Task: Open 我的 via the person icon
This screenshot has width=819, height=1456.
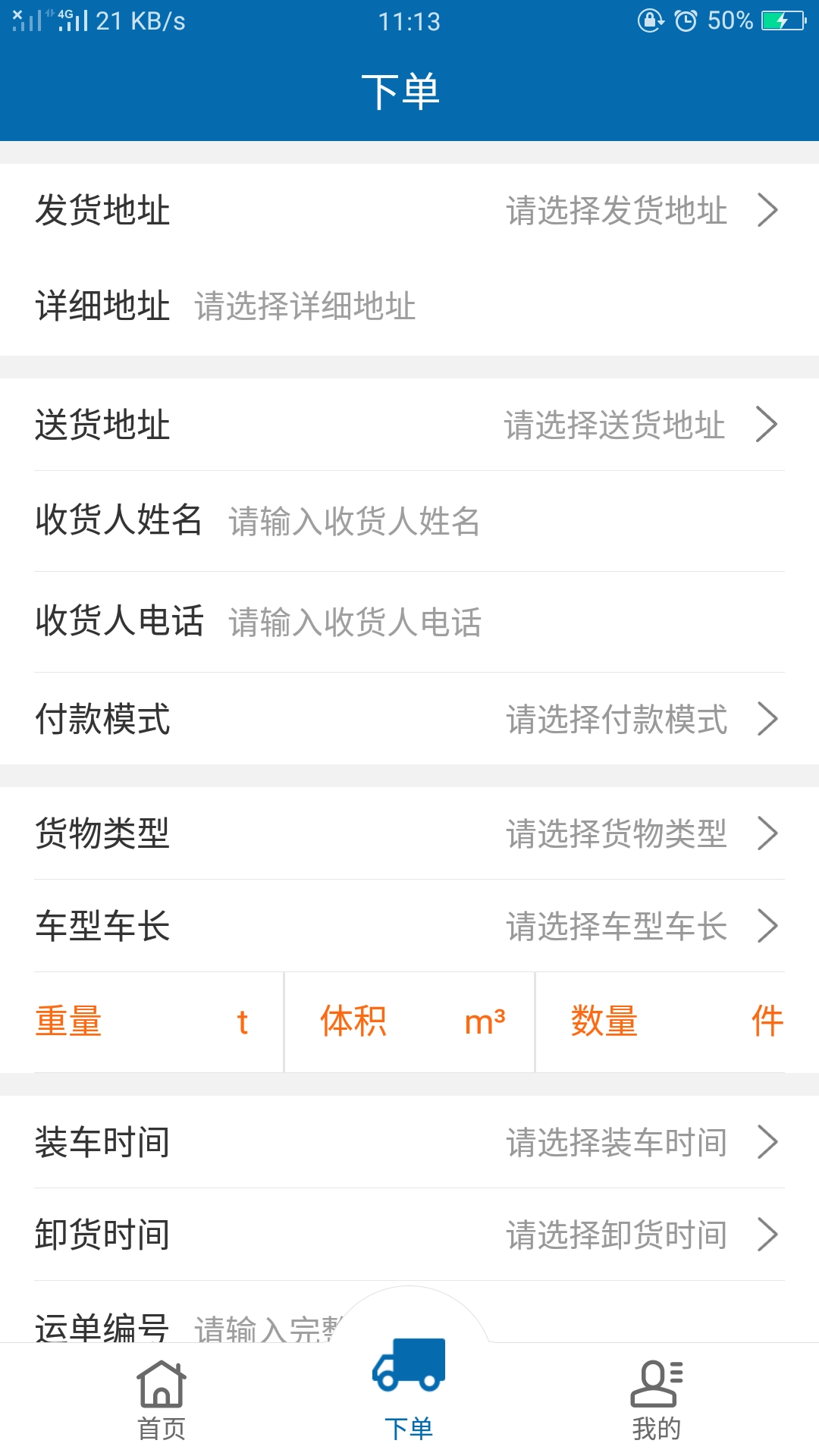Action: [657, 1388]
